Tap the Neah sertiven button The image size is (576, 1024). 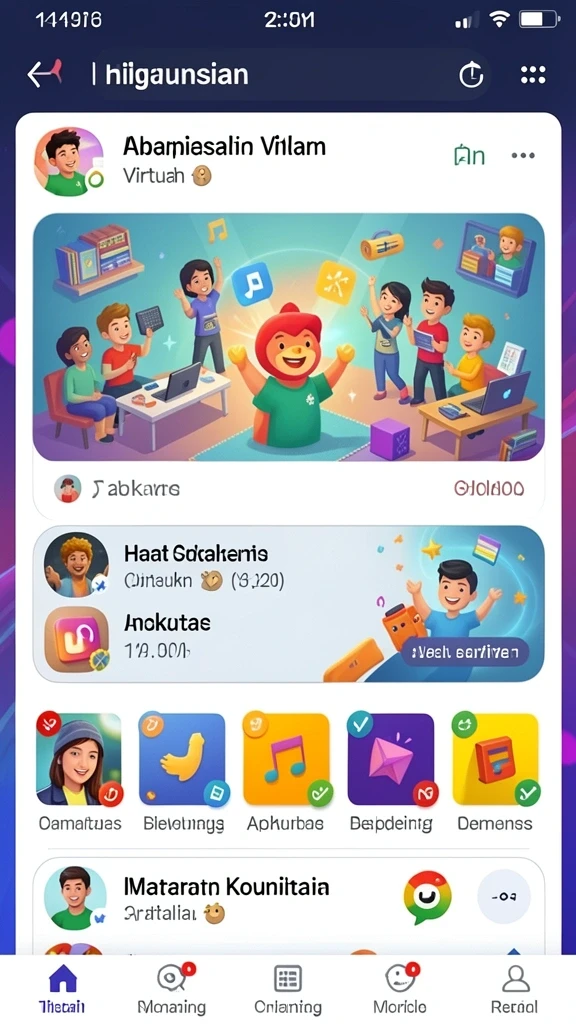[464, 651]
